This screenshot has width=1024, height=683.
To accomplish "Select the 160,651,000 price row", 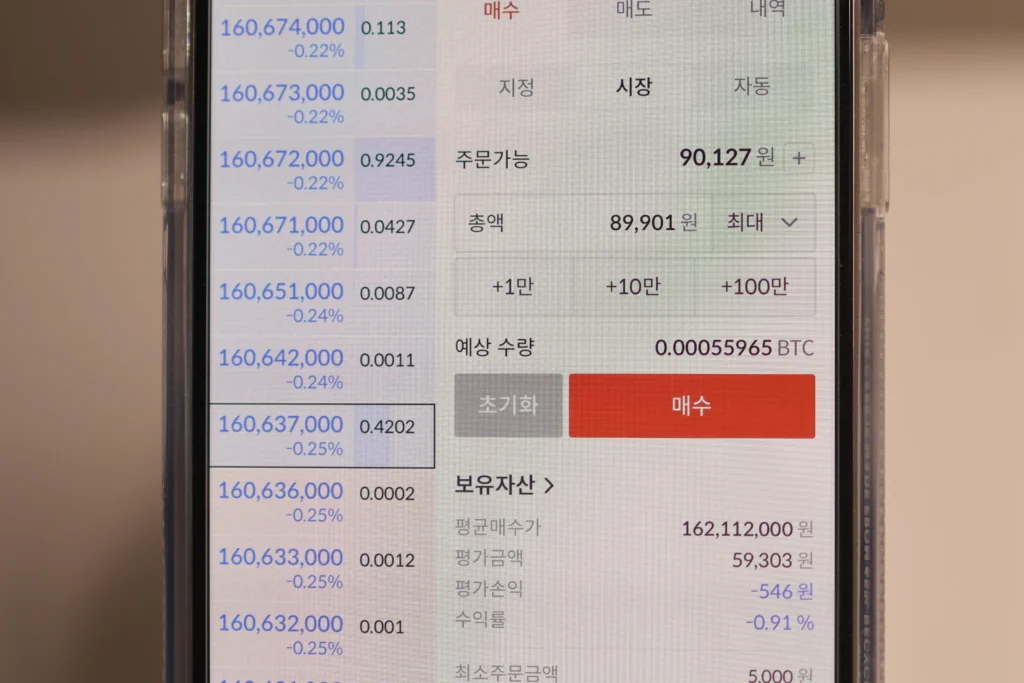I will 320,303.
